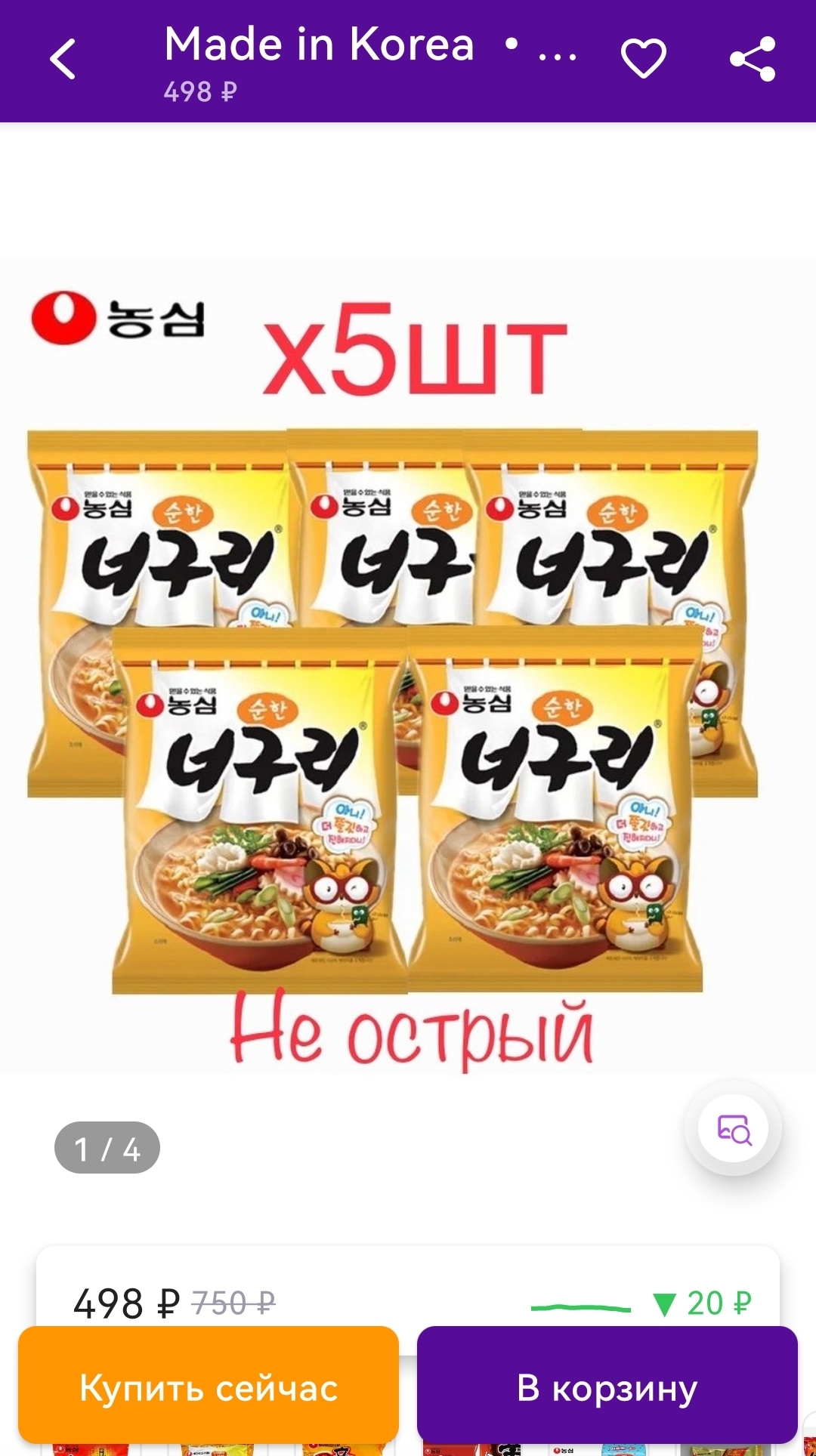
Task: Share this product listing
Action: tap(753, 59)
